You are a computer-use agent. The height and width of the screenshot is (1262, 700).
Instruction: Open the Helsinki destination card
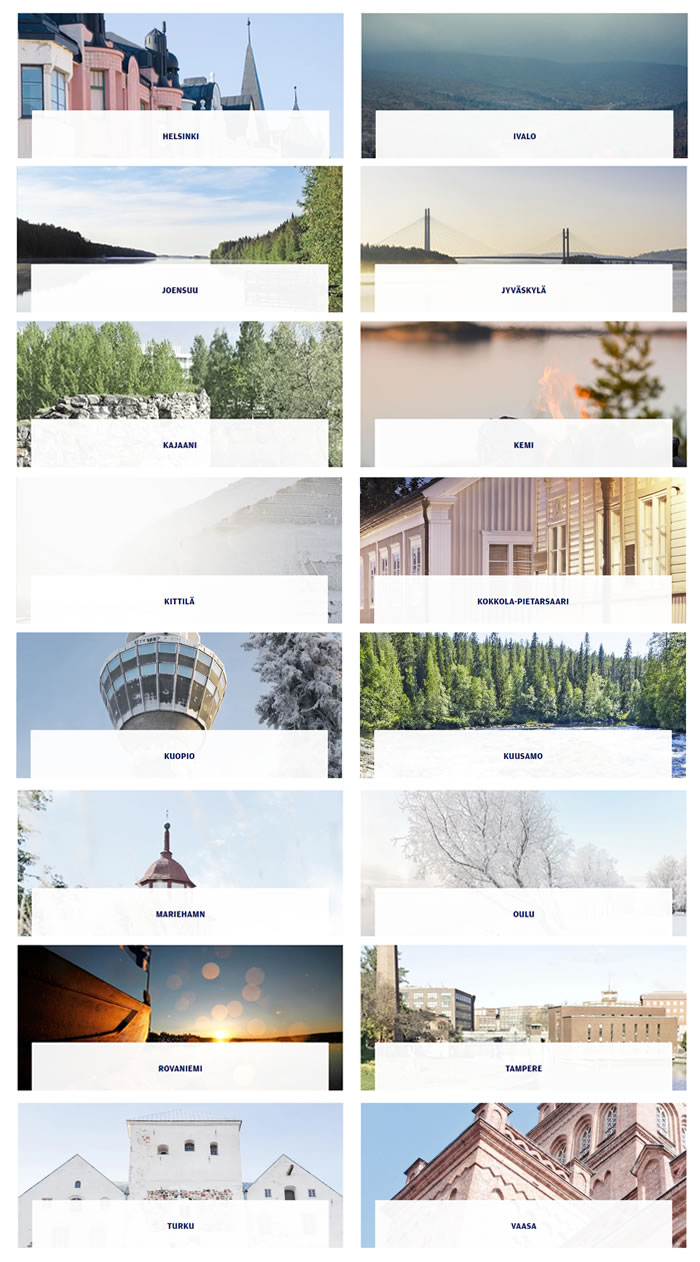click(x=180, y=136)
